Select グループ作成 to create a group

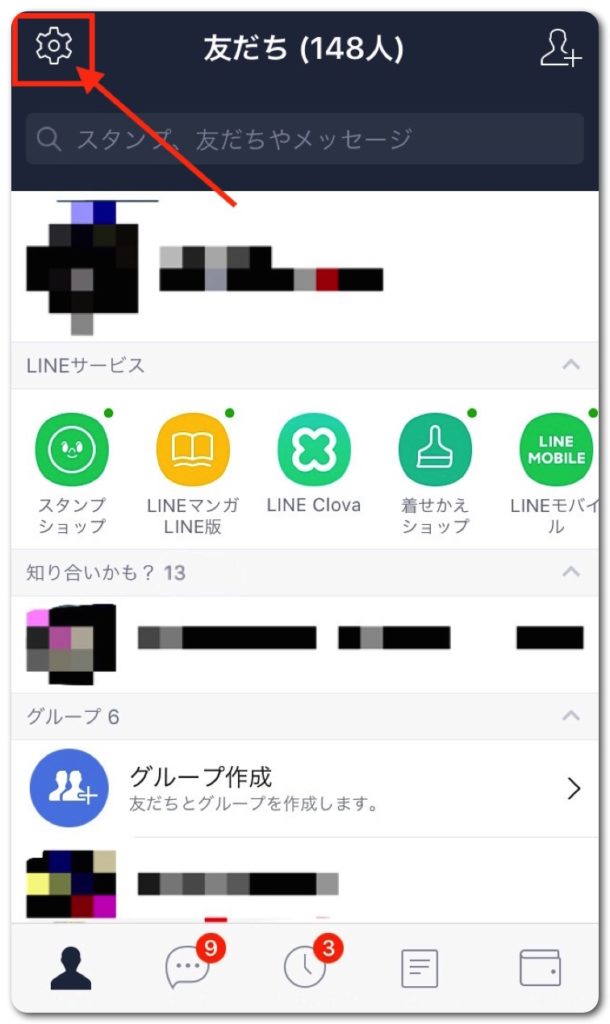point(304,788)
